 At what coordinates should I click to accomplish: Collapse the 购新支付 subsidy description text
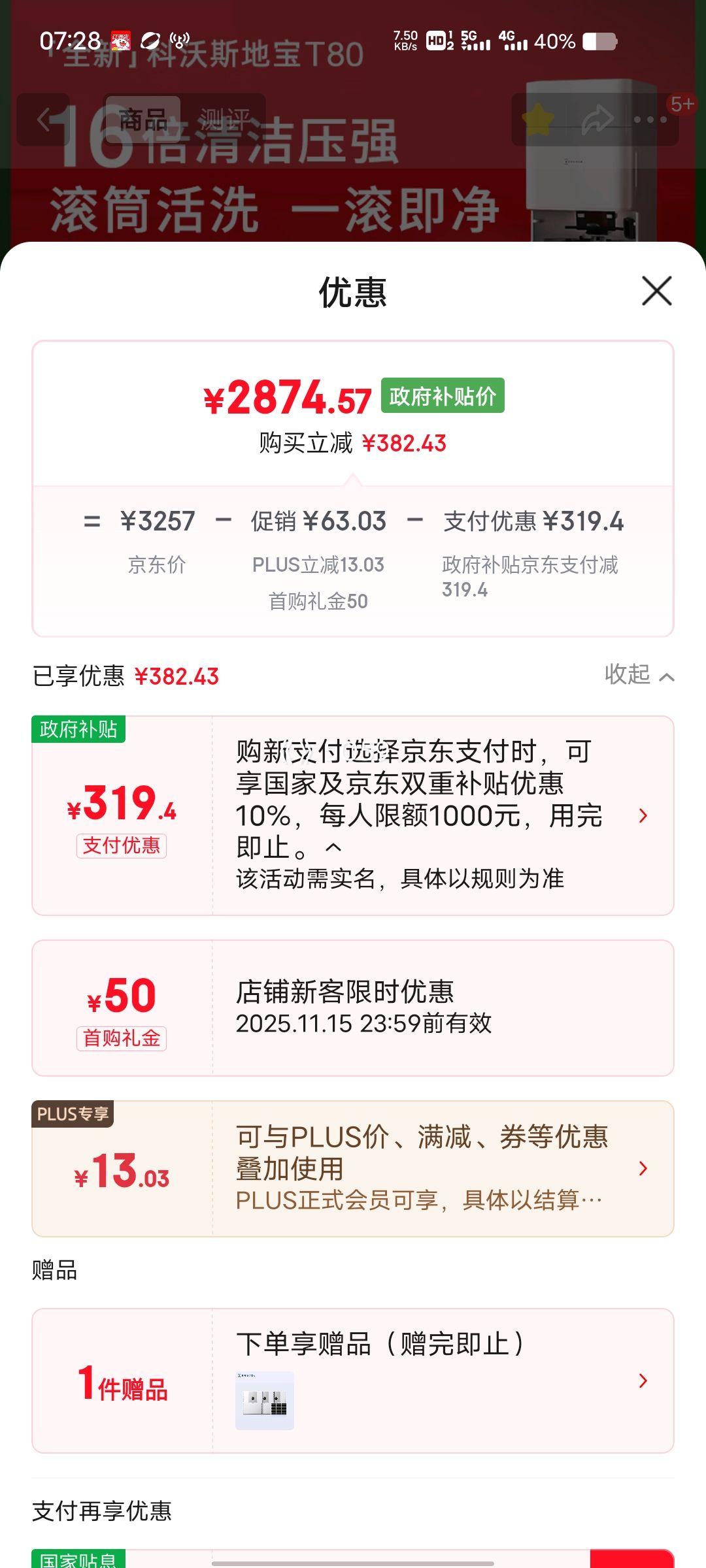coord(333,848)
